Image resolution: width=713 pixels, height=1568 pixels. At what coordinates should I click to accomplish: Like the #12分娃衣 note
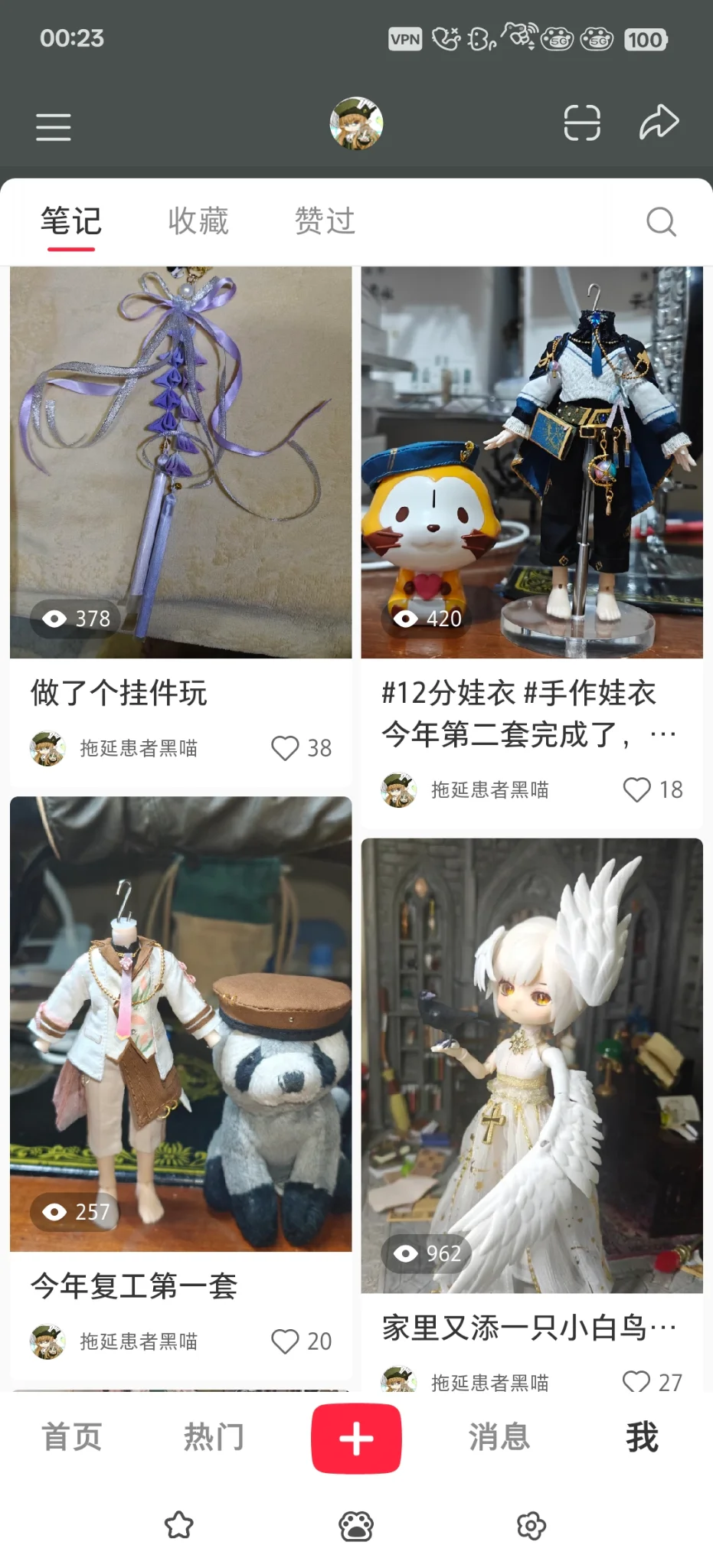pyautogui.click(x=637, y=789)
